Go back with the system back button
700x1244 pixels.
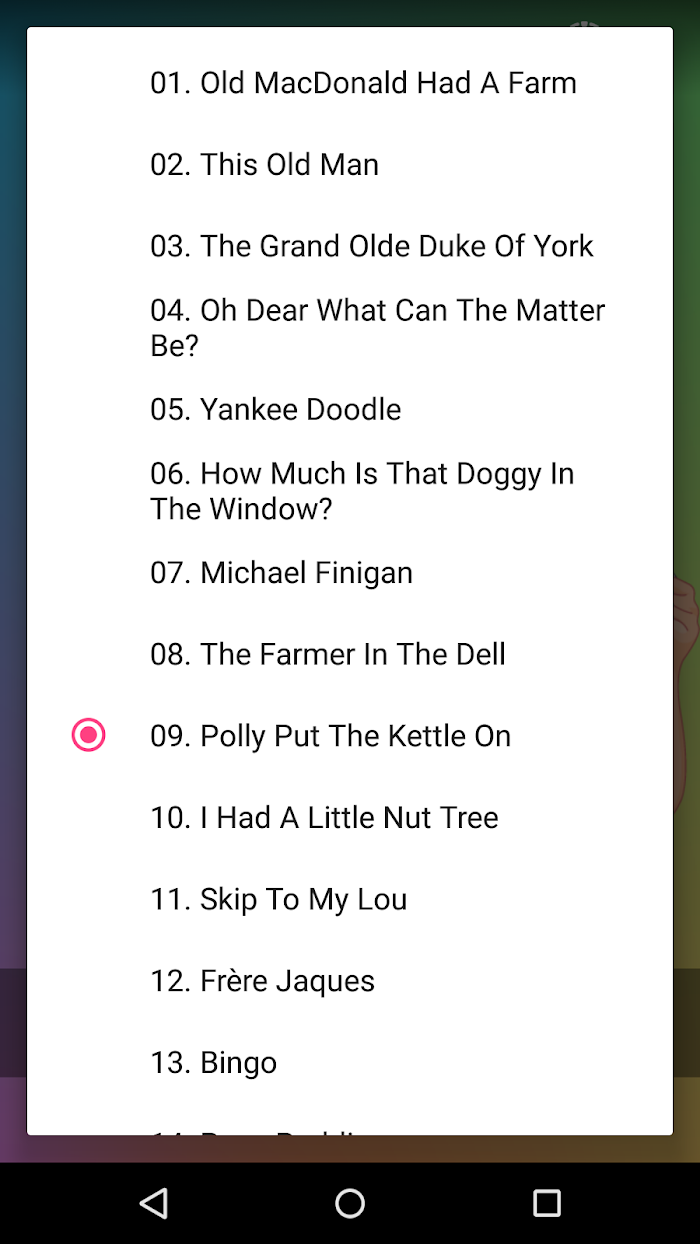153,1203
